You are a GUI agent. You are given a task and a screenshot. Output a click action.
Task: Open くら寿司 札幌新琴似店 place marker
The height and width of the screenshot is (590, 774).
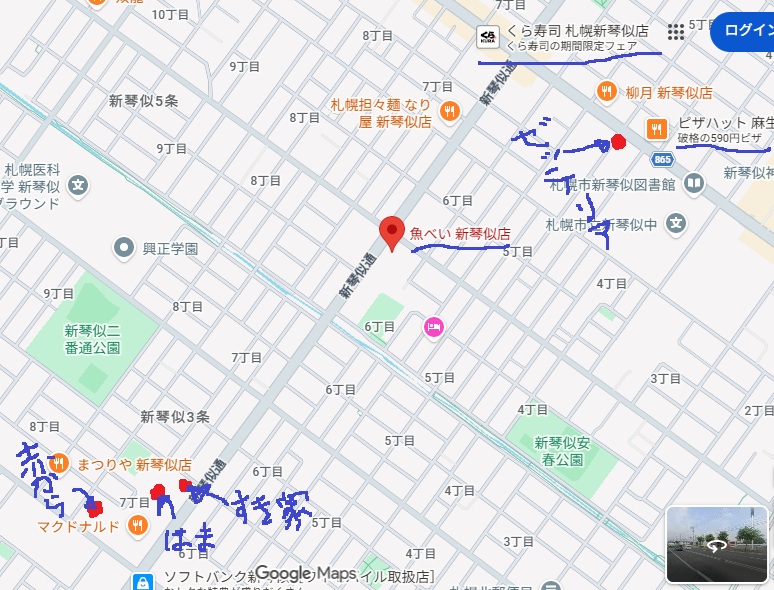click(489, 37)
